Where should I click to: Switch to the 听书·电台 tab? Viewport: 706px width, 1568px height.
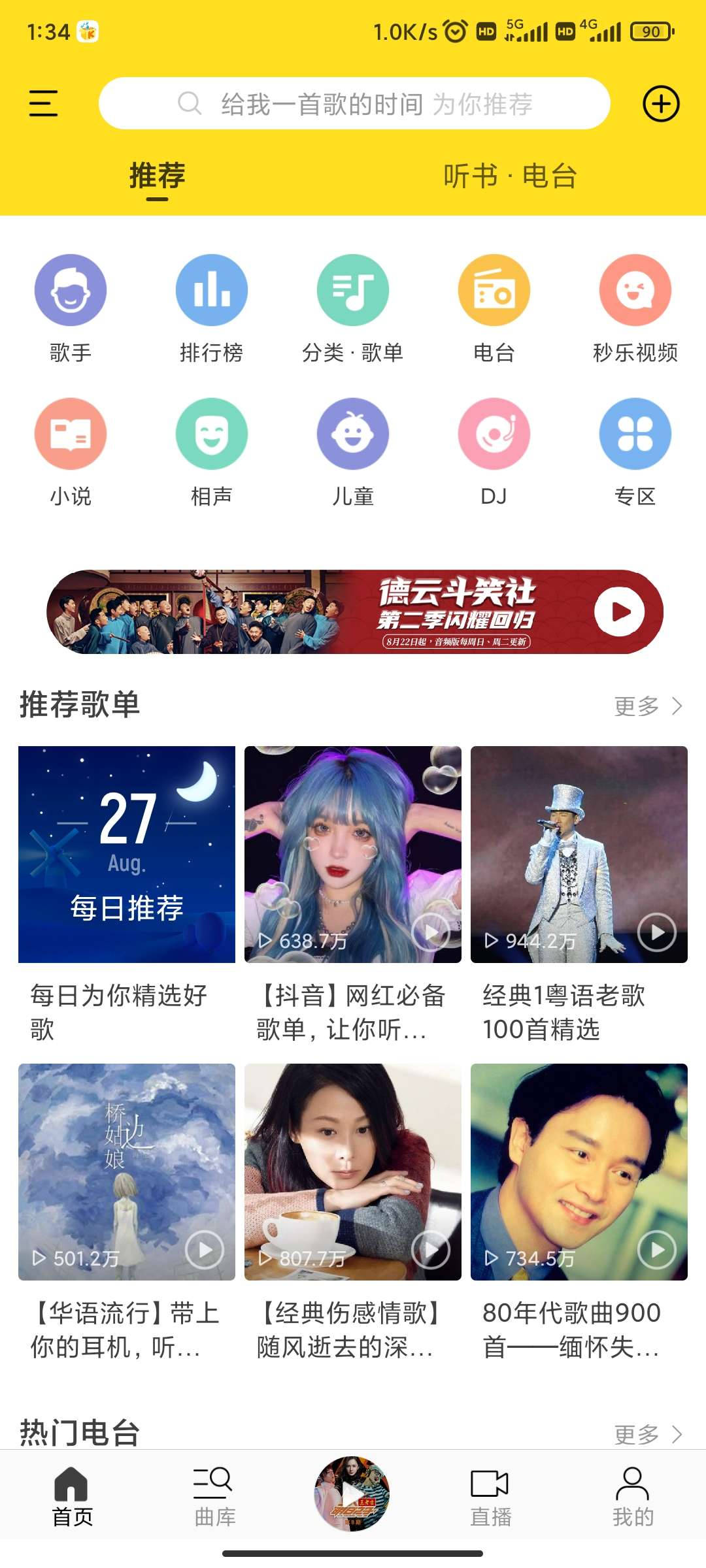point(510,176)
